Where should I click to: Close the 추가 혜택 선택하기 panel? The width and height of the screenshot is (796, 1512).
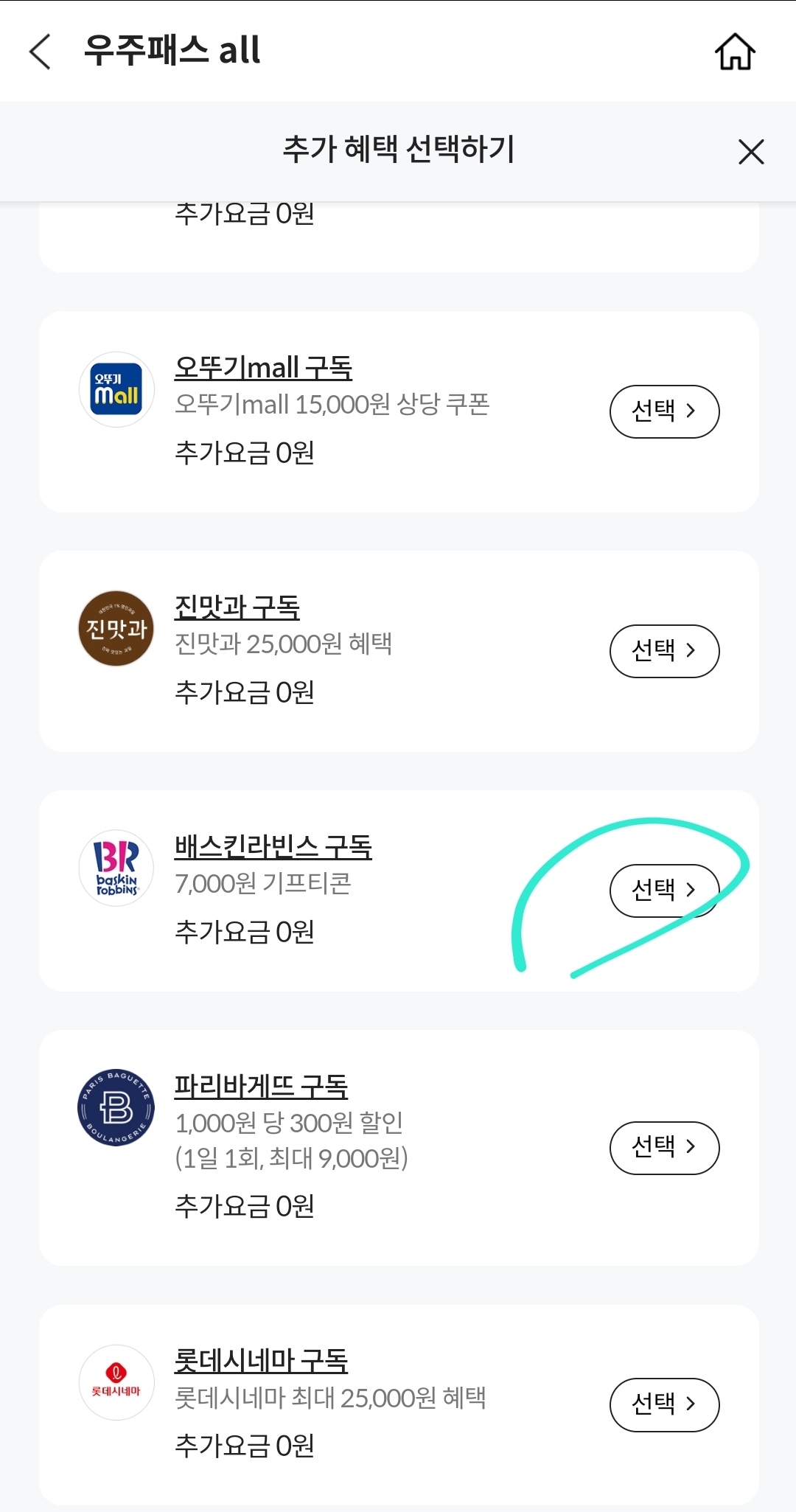pyautogui.click(x=751, y=152)
